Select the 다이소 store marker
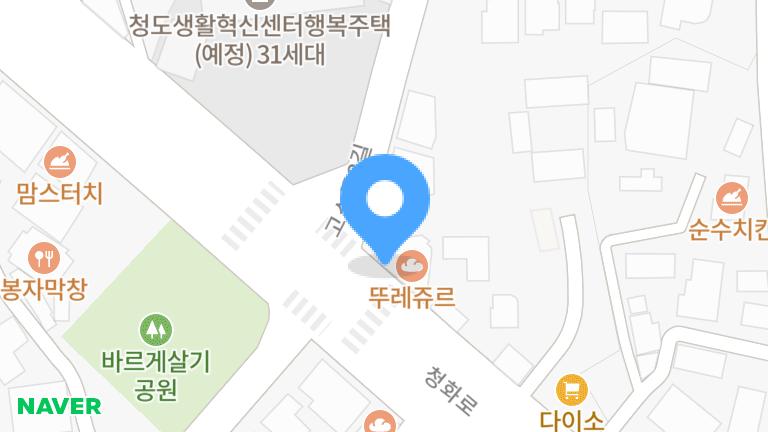The width and height of the screenshot is (768, 432). pos(571,389)
